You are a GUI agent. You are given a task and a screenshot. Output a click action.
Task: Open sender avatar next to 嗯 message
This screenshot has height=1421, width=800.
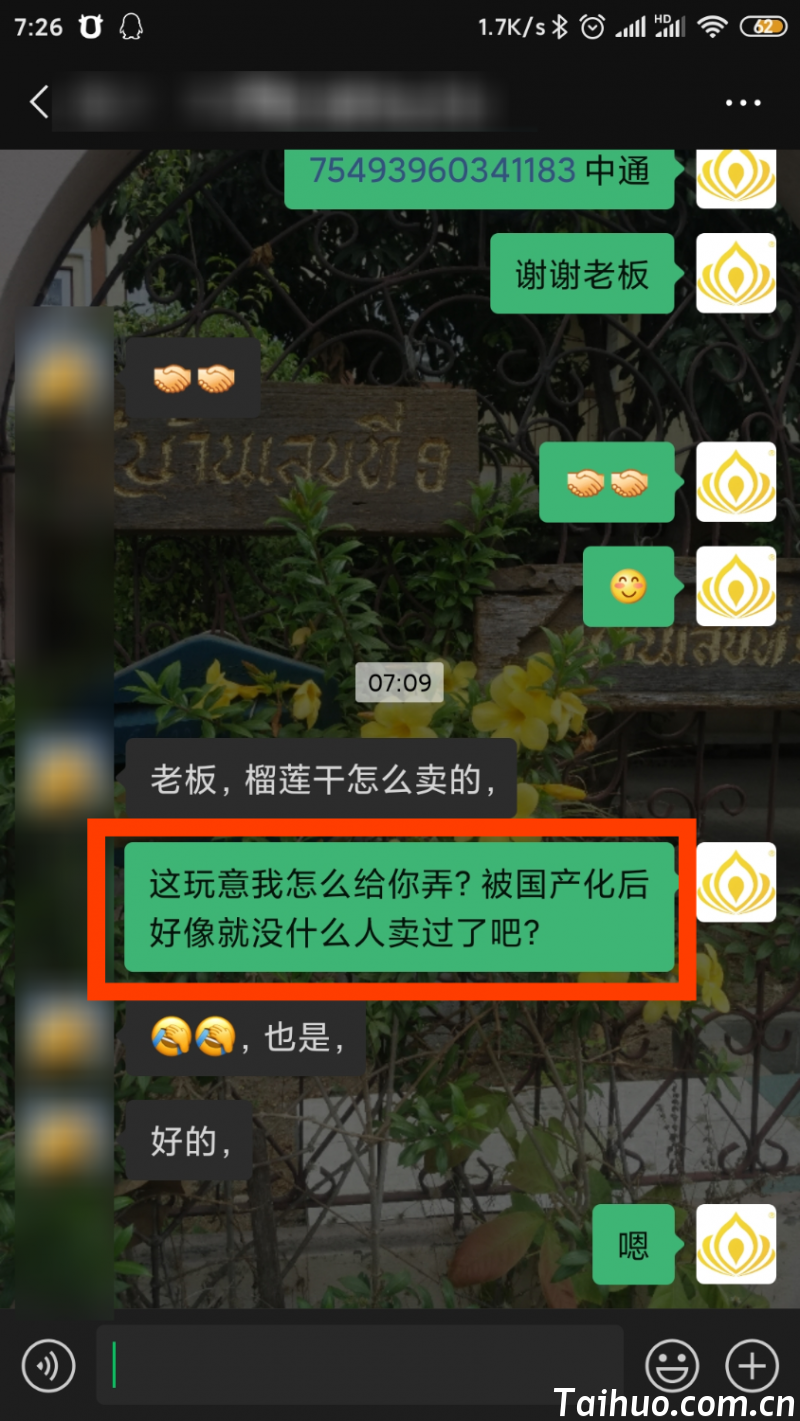pyautogui.click(x=736, y=1244)
